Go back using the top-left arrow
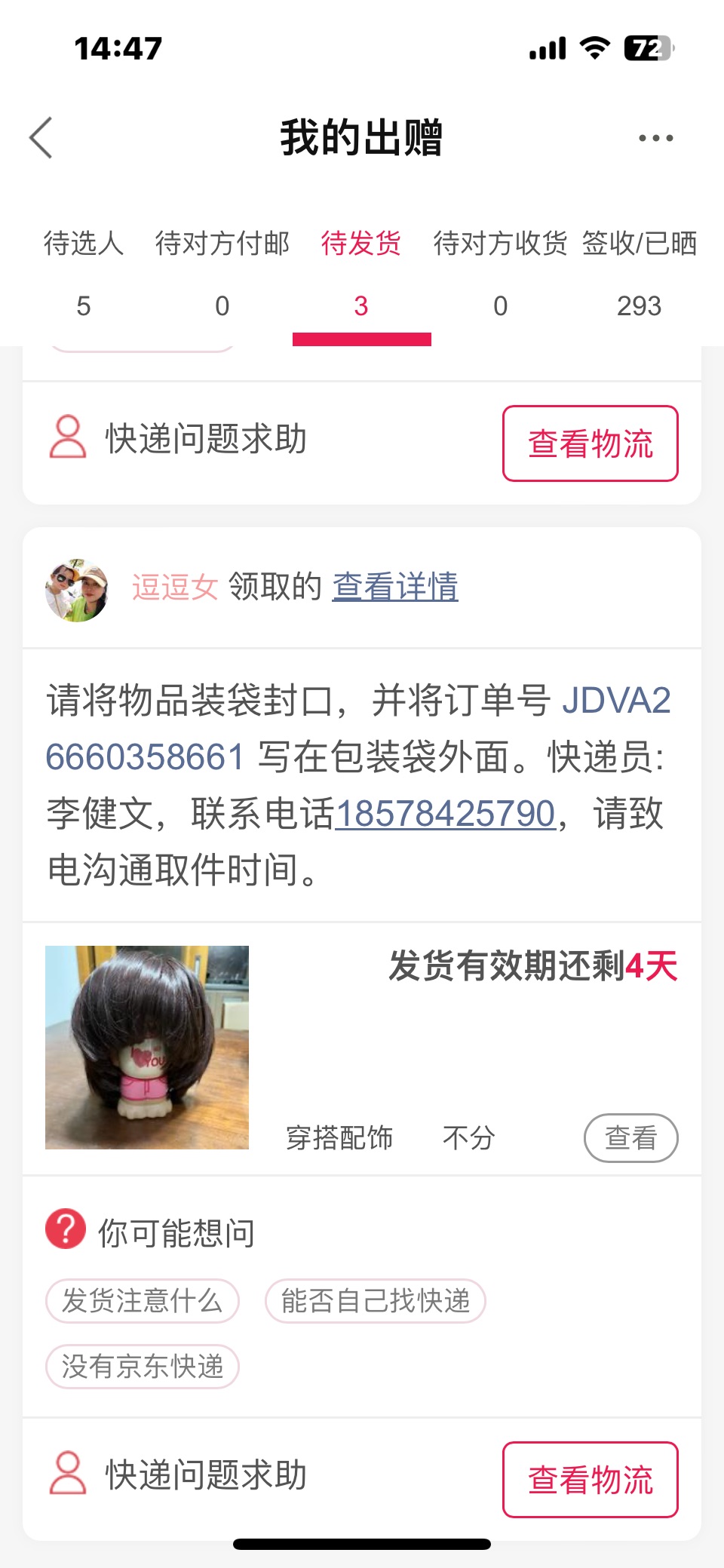Screen dimensions: 724x1568 coord(41,138)
